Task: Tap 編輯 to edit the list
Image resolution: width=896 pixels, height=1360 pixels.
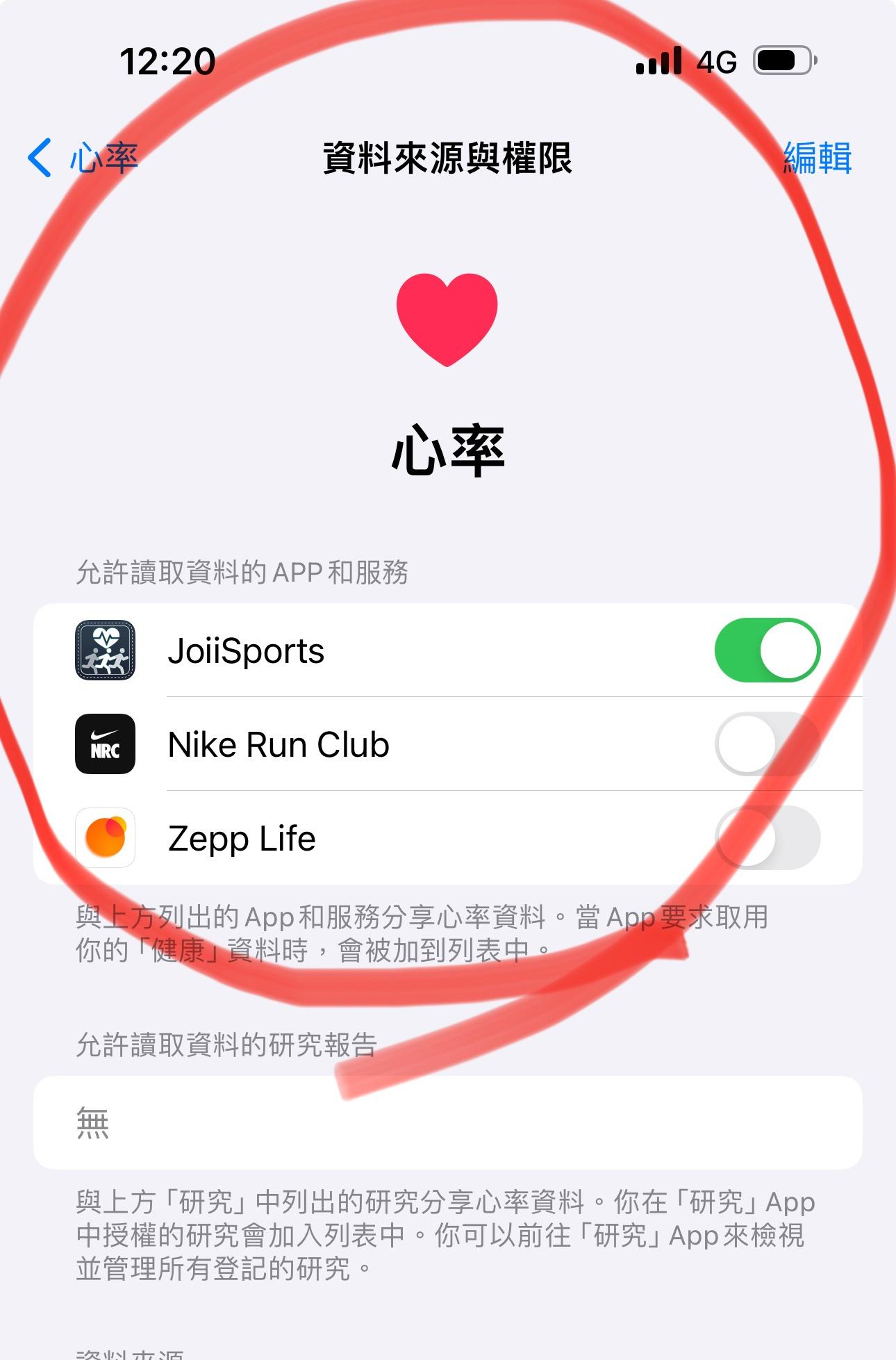Action: point(817,158)
